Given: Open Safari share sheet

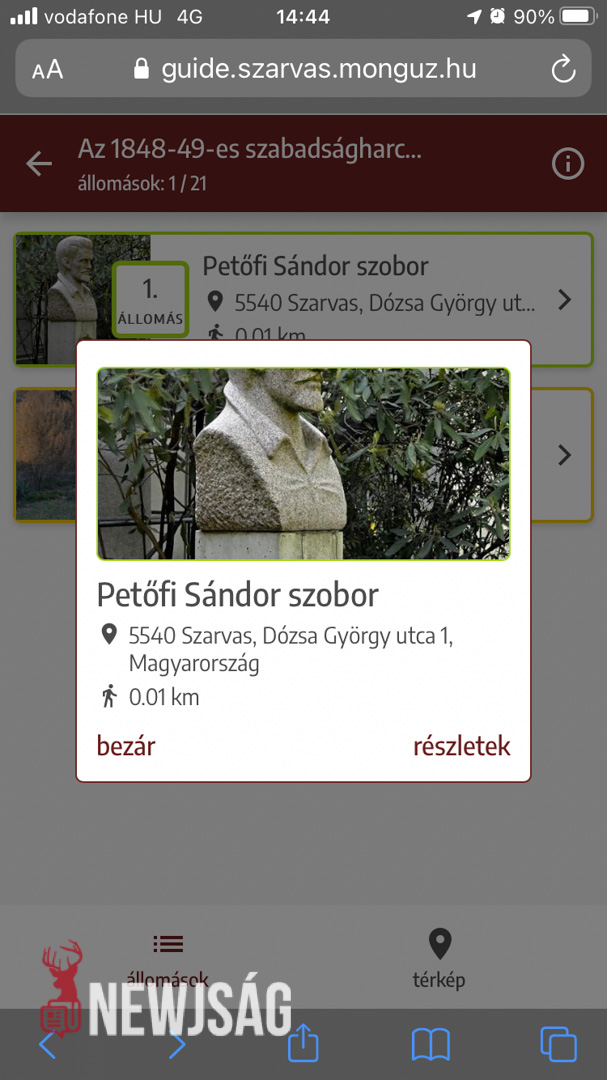Looking at the screenshot, I should coord(303,1045).
